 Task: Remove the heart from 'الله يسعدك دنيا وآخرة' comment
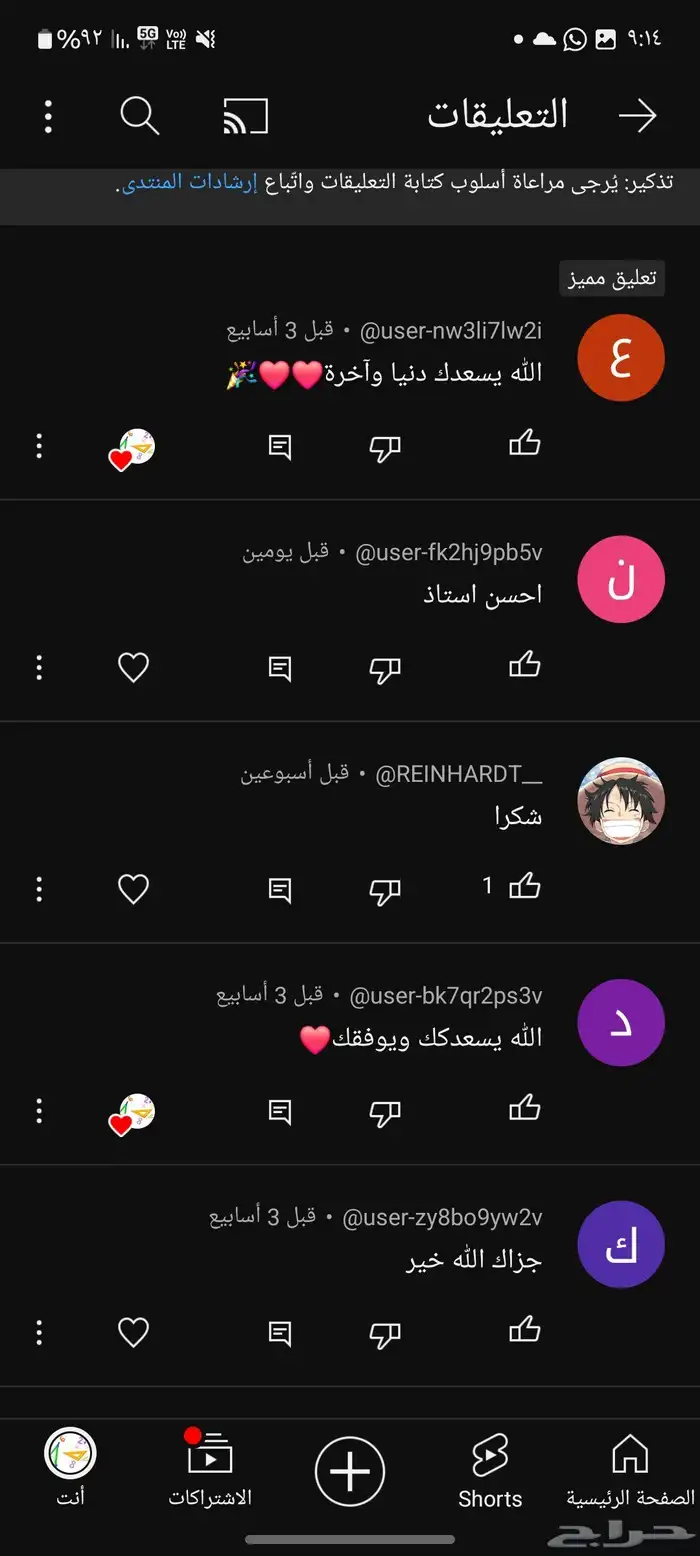coord(133,449)
